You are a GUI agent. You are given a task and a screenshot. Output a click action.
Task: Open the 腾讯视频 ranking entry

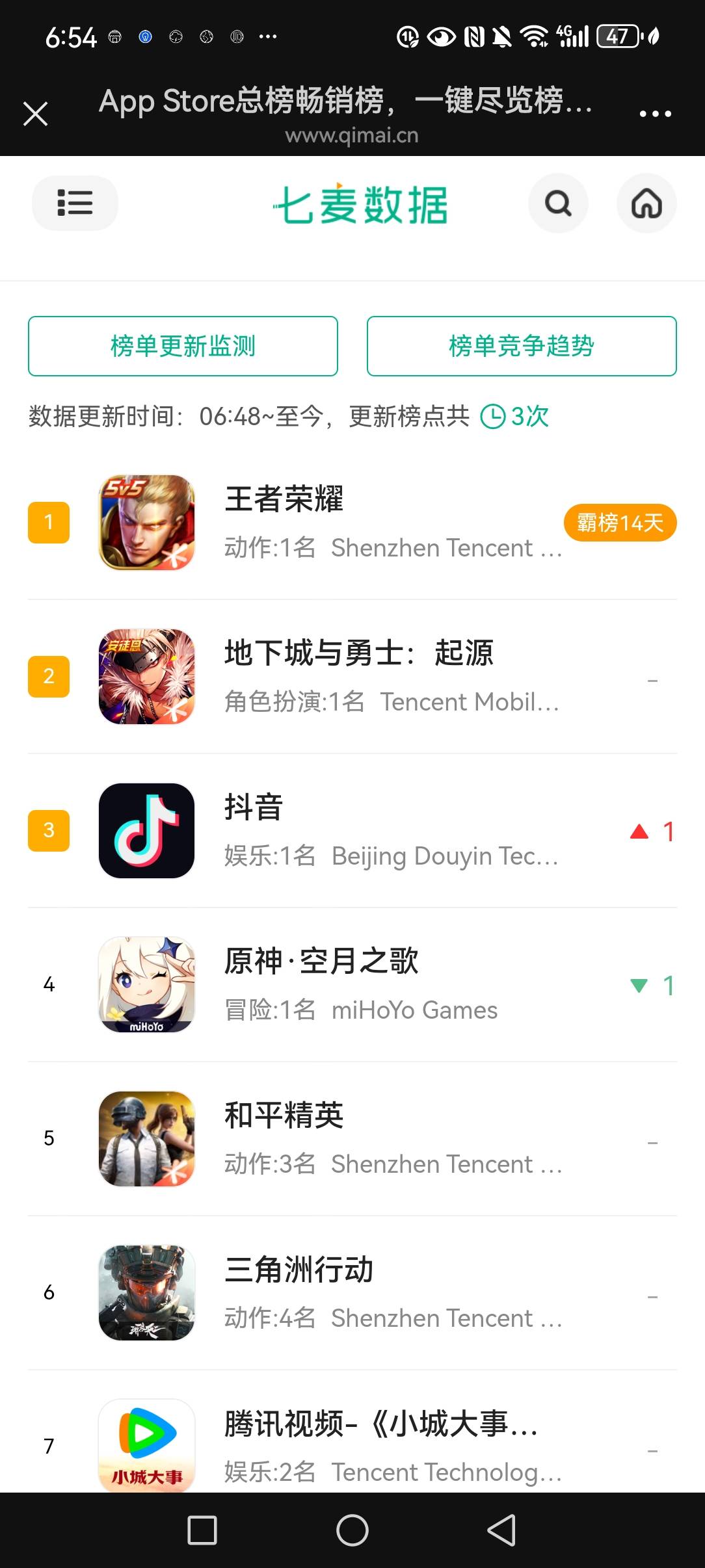coord(351,1446)
